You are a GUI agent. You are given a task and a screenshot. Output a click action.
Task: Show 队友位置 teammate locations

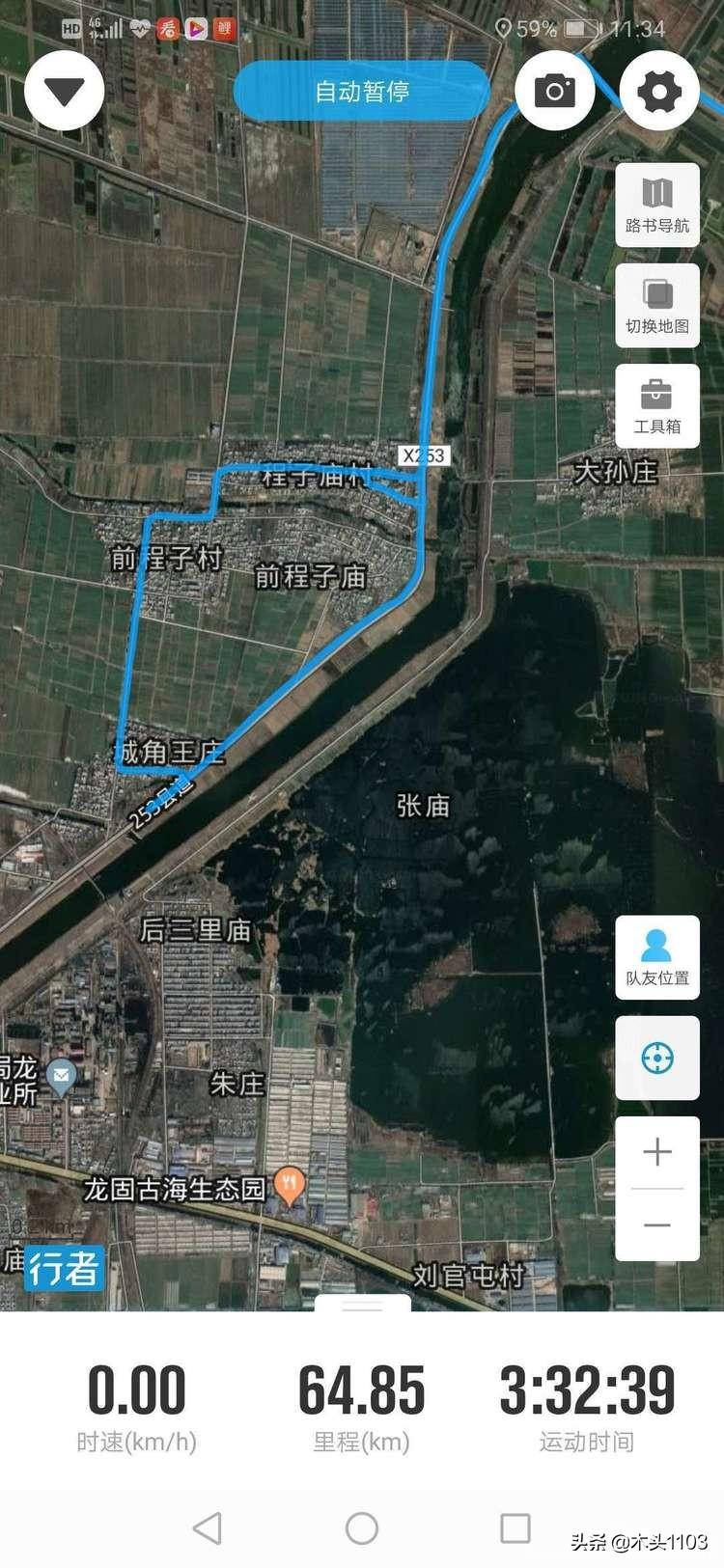click(x=657, y=957)
